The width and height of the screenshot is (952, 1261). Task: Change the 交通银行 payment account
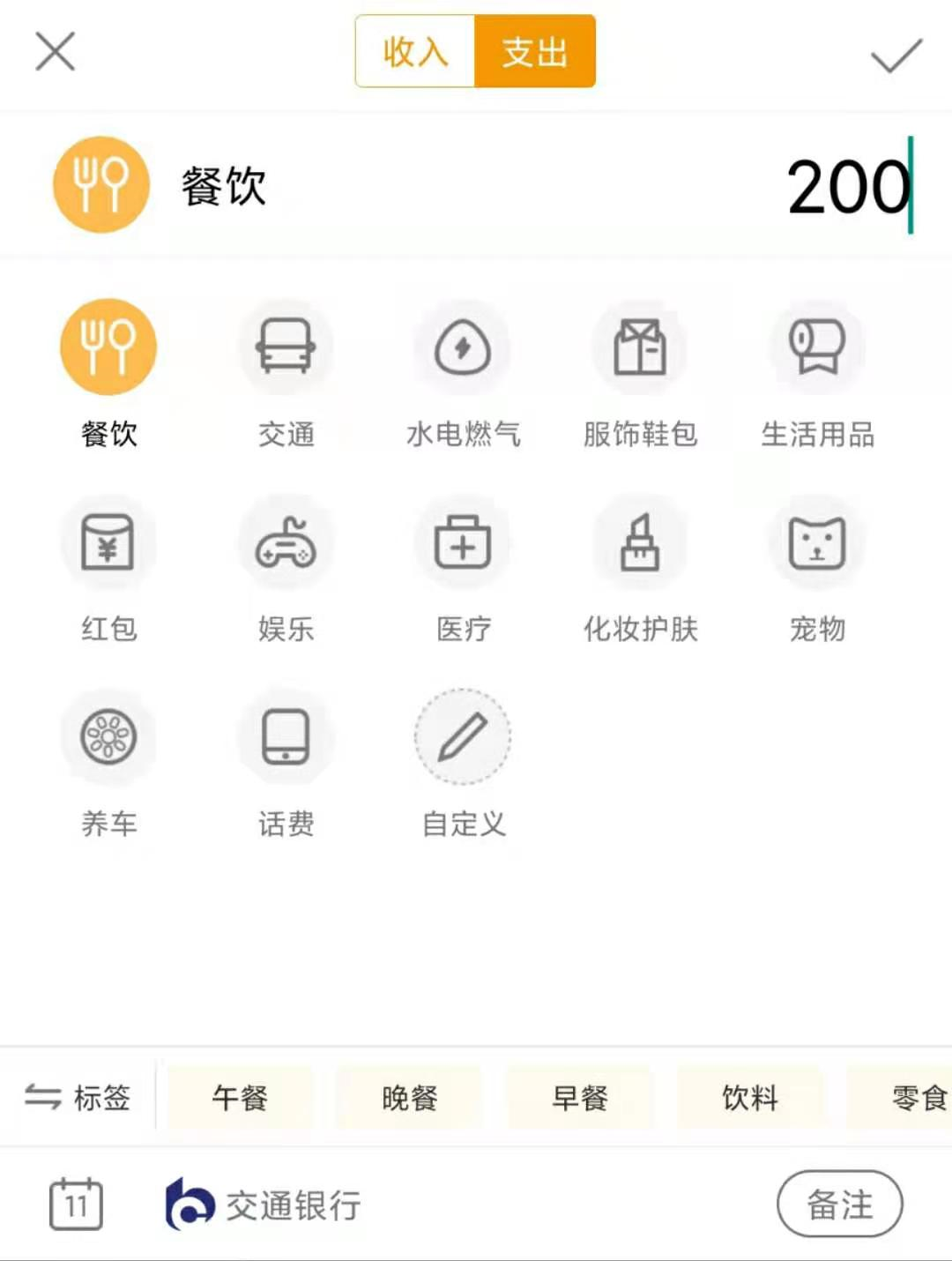click(264, 1205)
